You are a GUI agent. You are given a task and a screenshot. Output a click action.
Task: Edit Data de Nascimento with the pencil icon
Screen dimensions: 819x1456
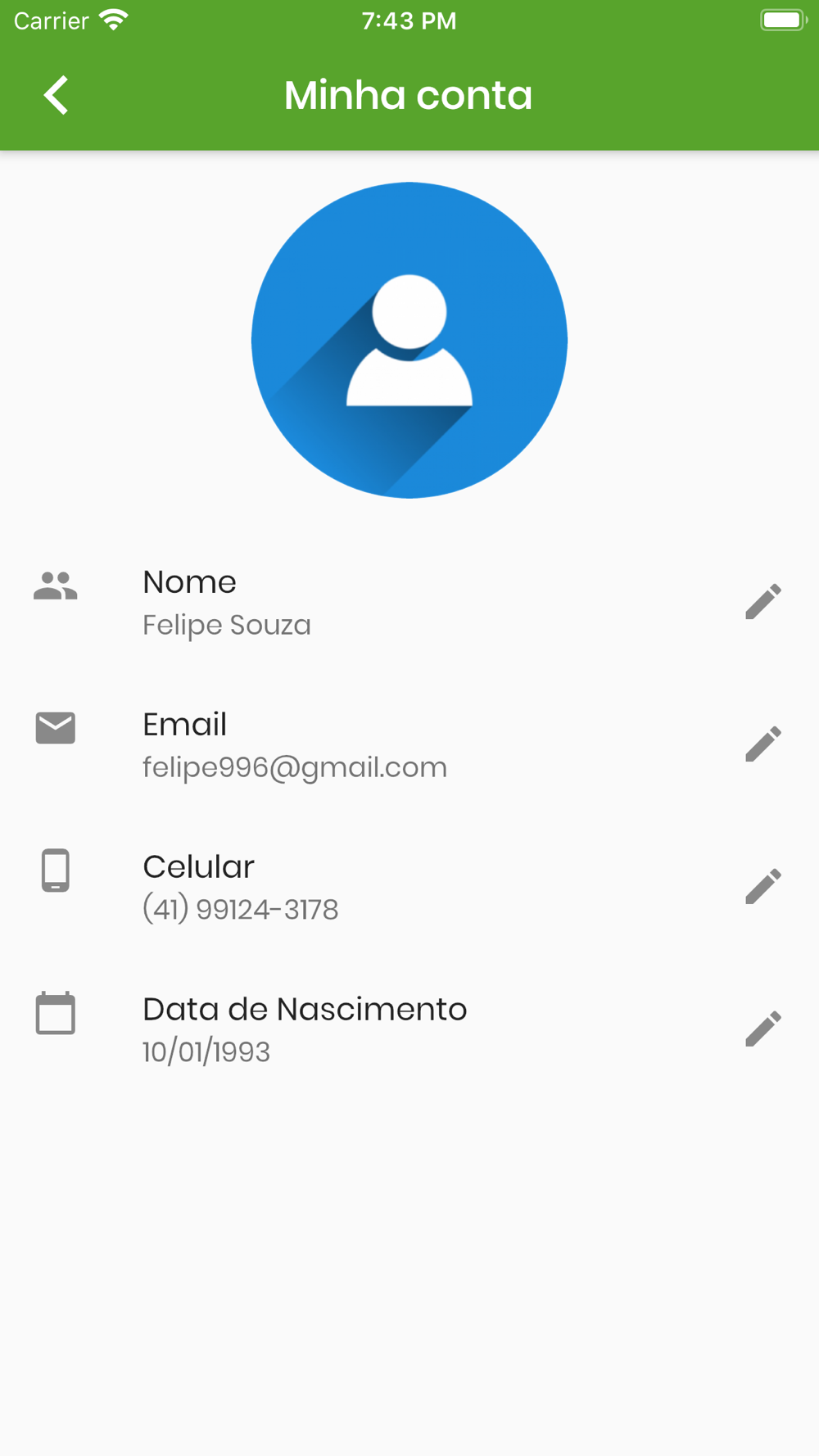coord(763,1029)
